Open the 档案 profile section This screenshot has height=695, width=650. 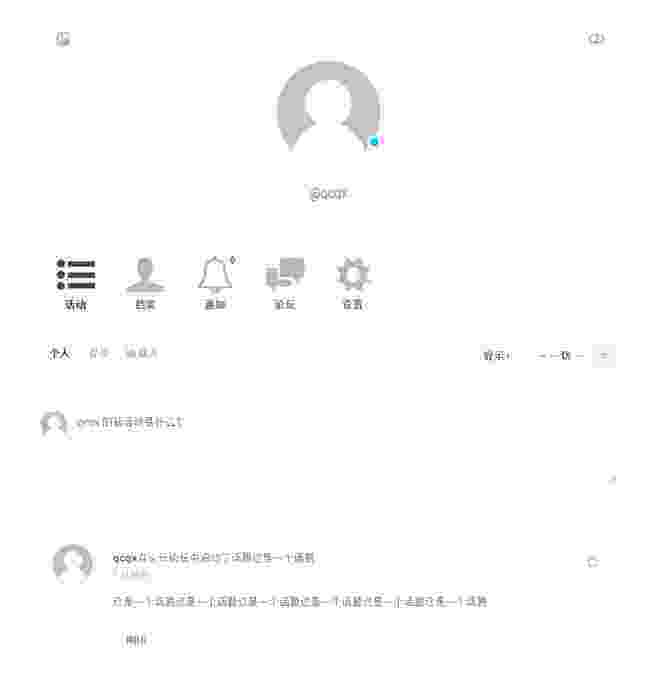click(145, 282)
